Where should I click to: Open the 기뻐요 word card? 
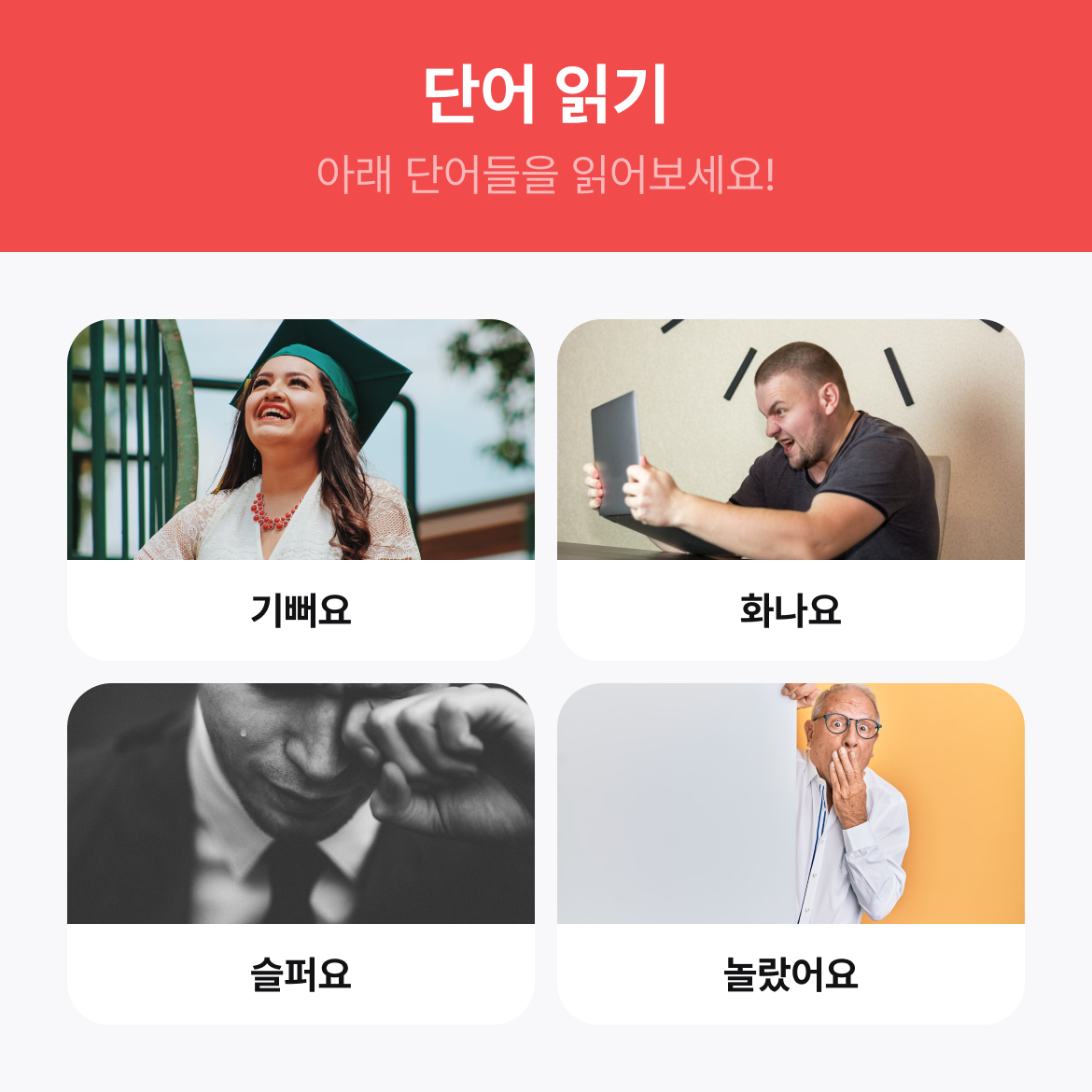click(301, 489)
